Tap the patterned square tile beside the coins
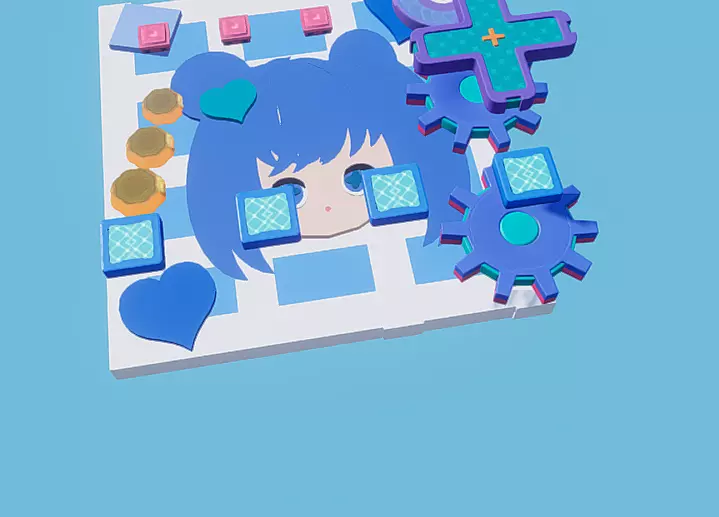Screen dimensions: 719x517 (x=133, y=245)
